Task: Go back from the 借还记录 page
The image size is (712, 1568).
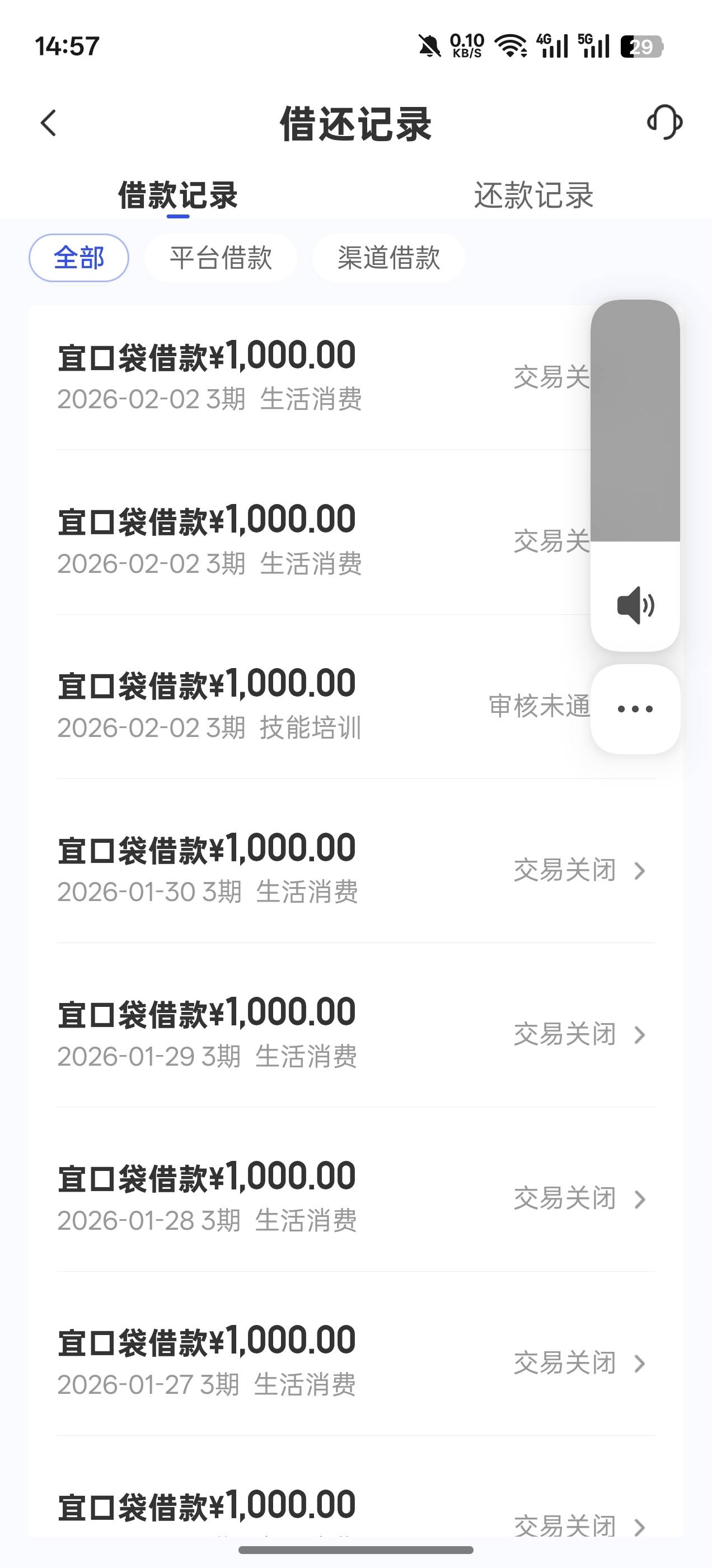Action: pos(49,124)
